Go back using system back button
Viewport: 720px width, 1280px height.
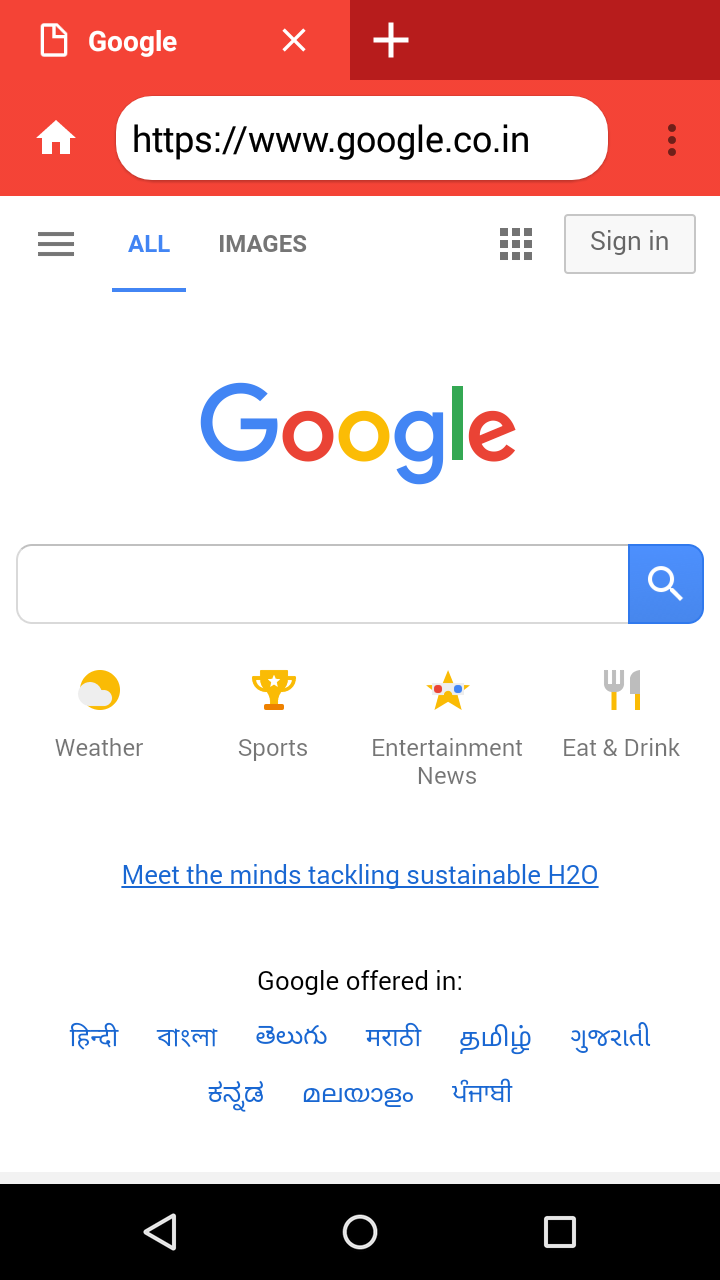click(x=160, y=1232)
